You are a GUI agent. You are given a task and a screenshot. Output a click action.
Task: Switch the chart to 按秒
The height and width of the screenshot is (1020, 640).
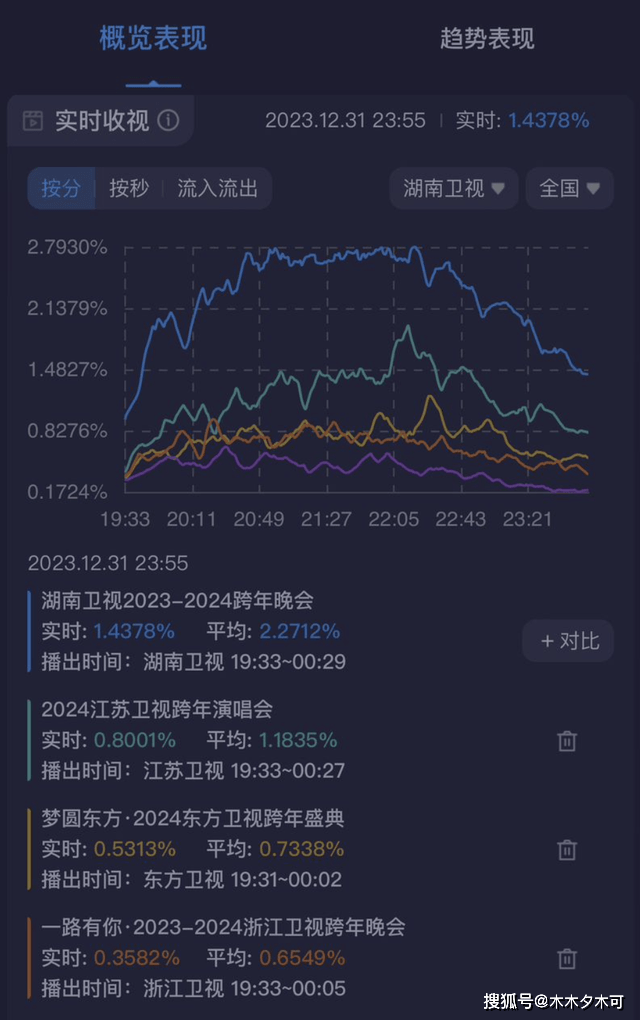pyautogui.click(x=129, y=188)
